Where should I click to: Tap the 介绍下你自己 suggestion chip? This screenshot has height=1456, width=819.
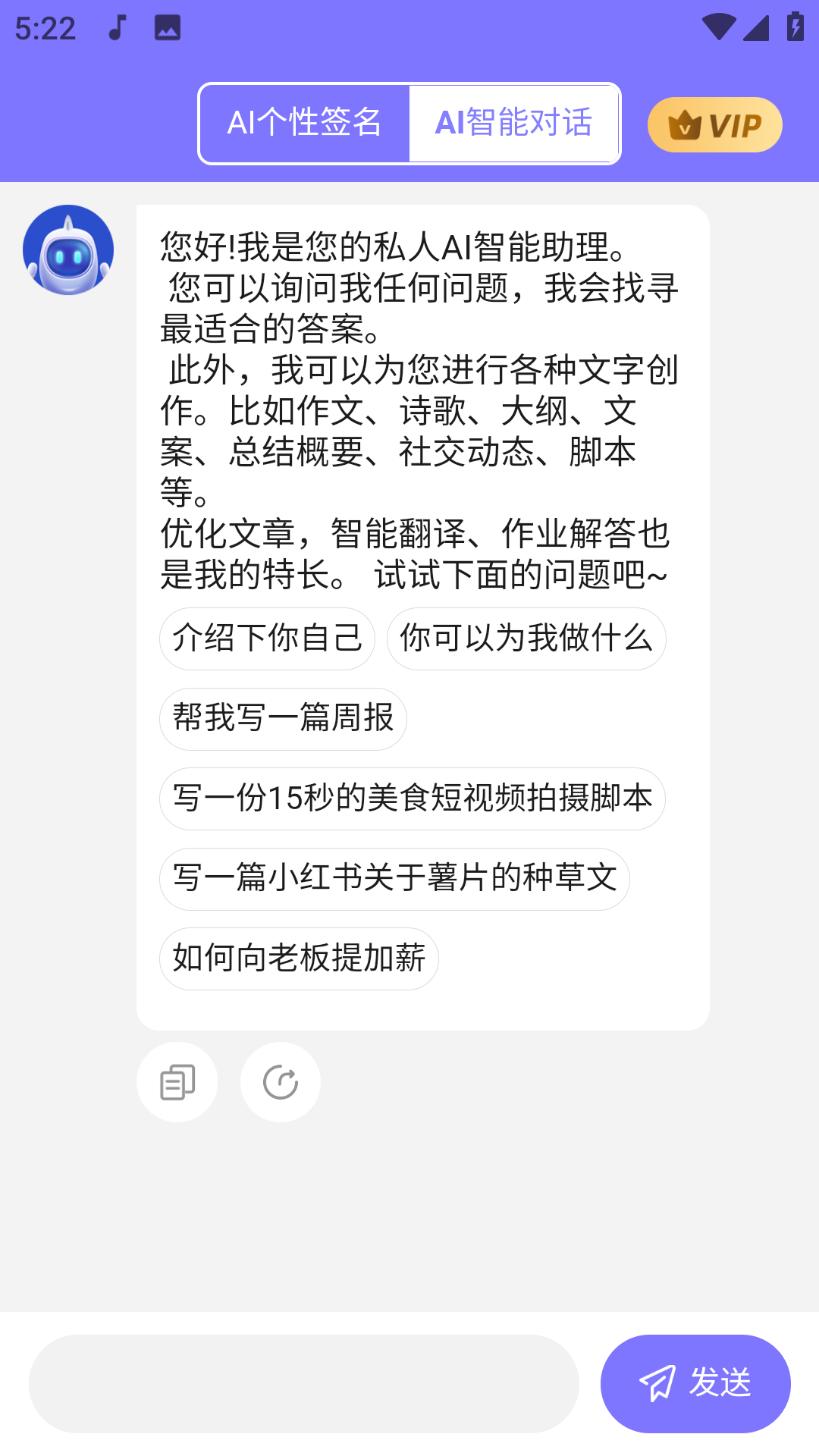tap(267, 639)
